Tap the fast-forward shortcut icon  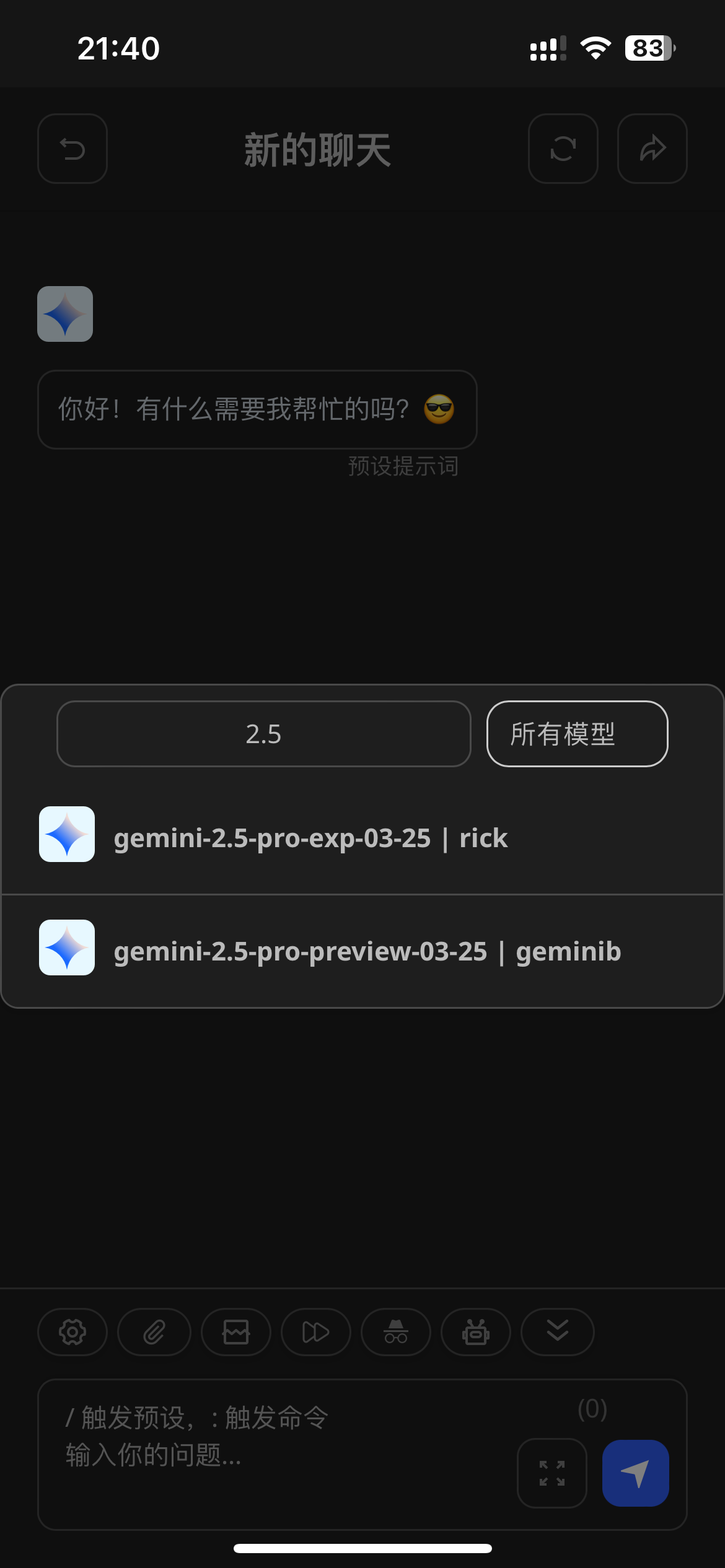pos(316,1332)
